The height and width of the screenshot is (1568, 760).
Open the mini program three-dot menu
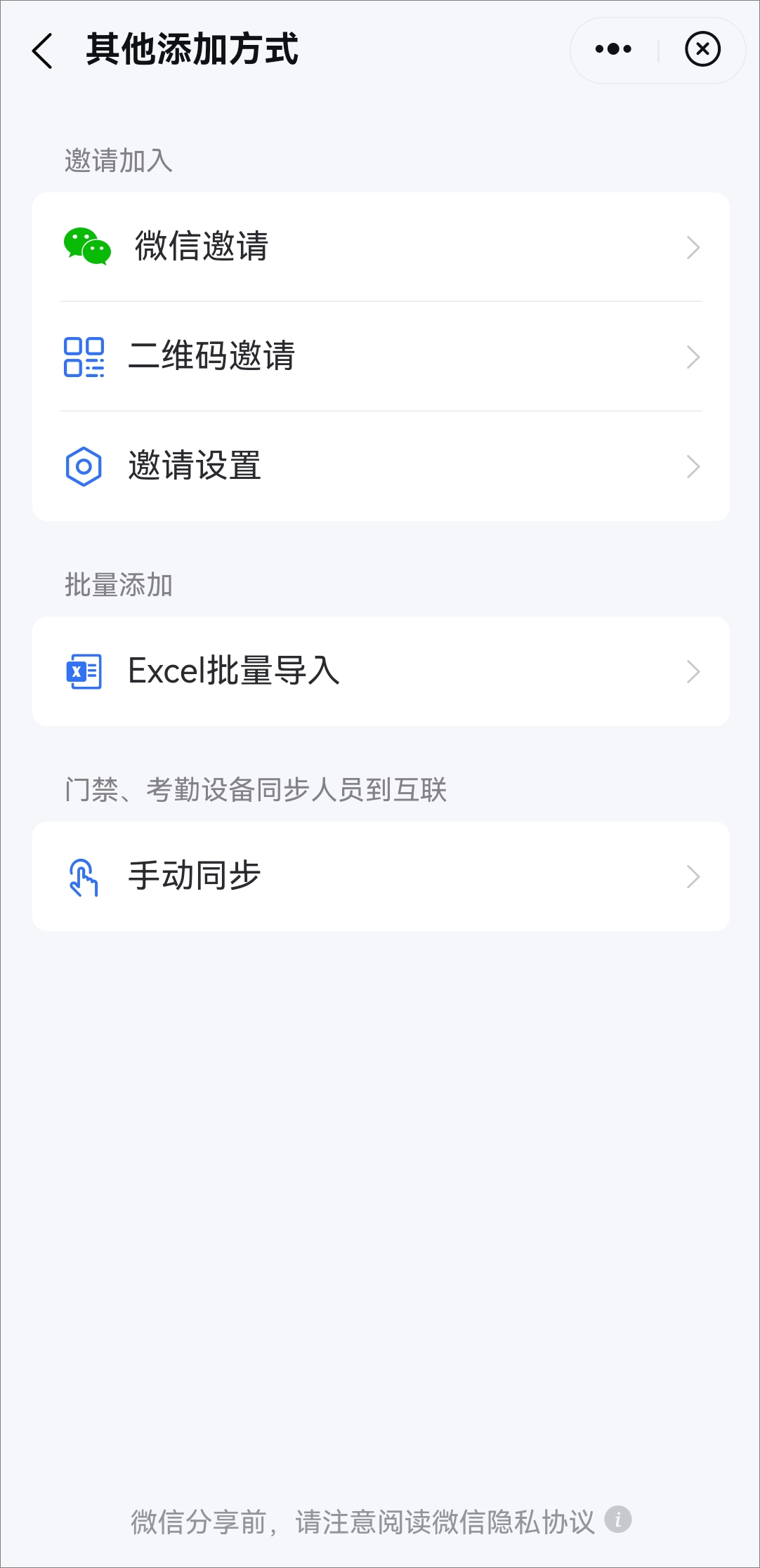(x=613, y=49)
